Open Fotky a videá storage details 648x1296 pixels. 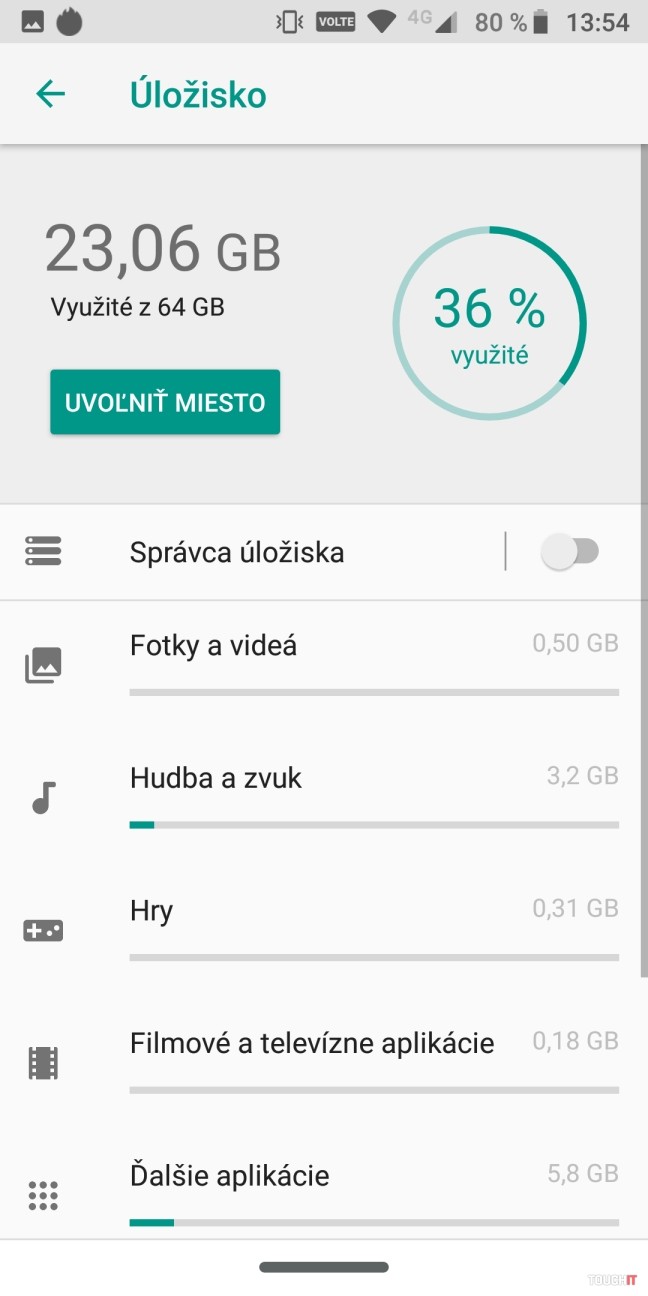pos(213,646)
